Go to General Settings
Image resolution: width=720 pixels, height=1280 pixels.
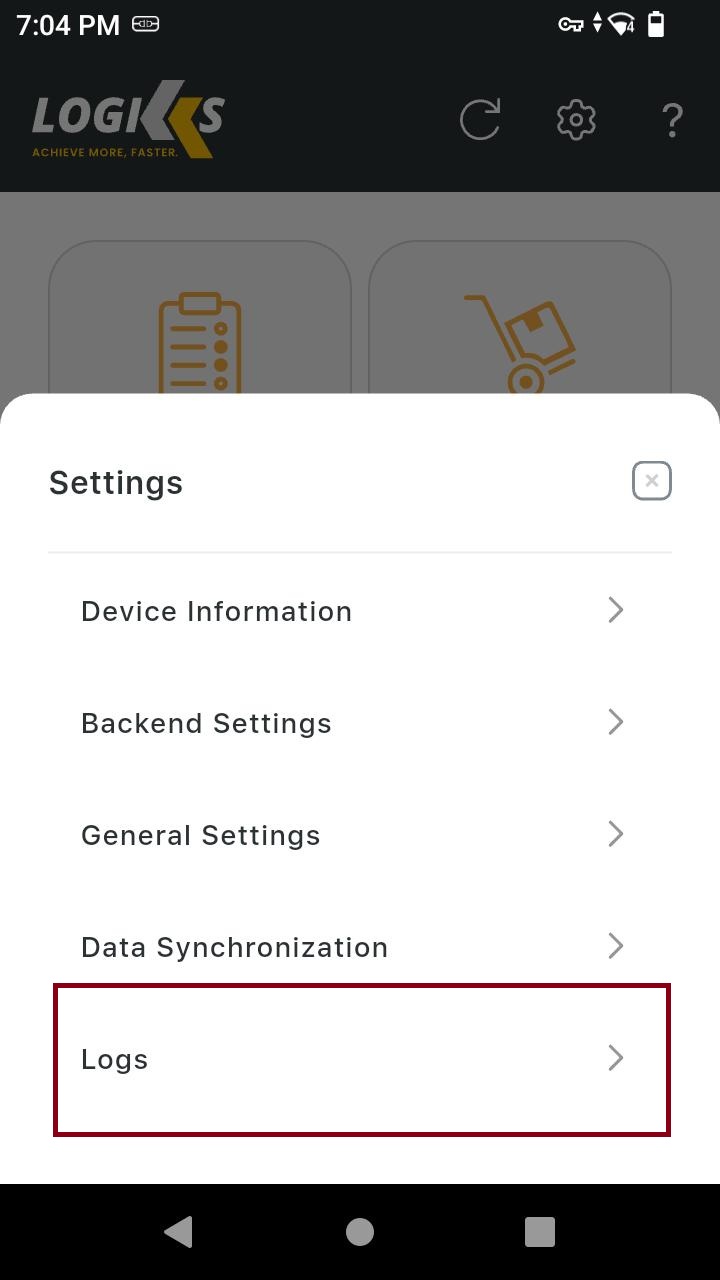(x=352, y=835)
